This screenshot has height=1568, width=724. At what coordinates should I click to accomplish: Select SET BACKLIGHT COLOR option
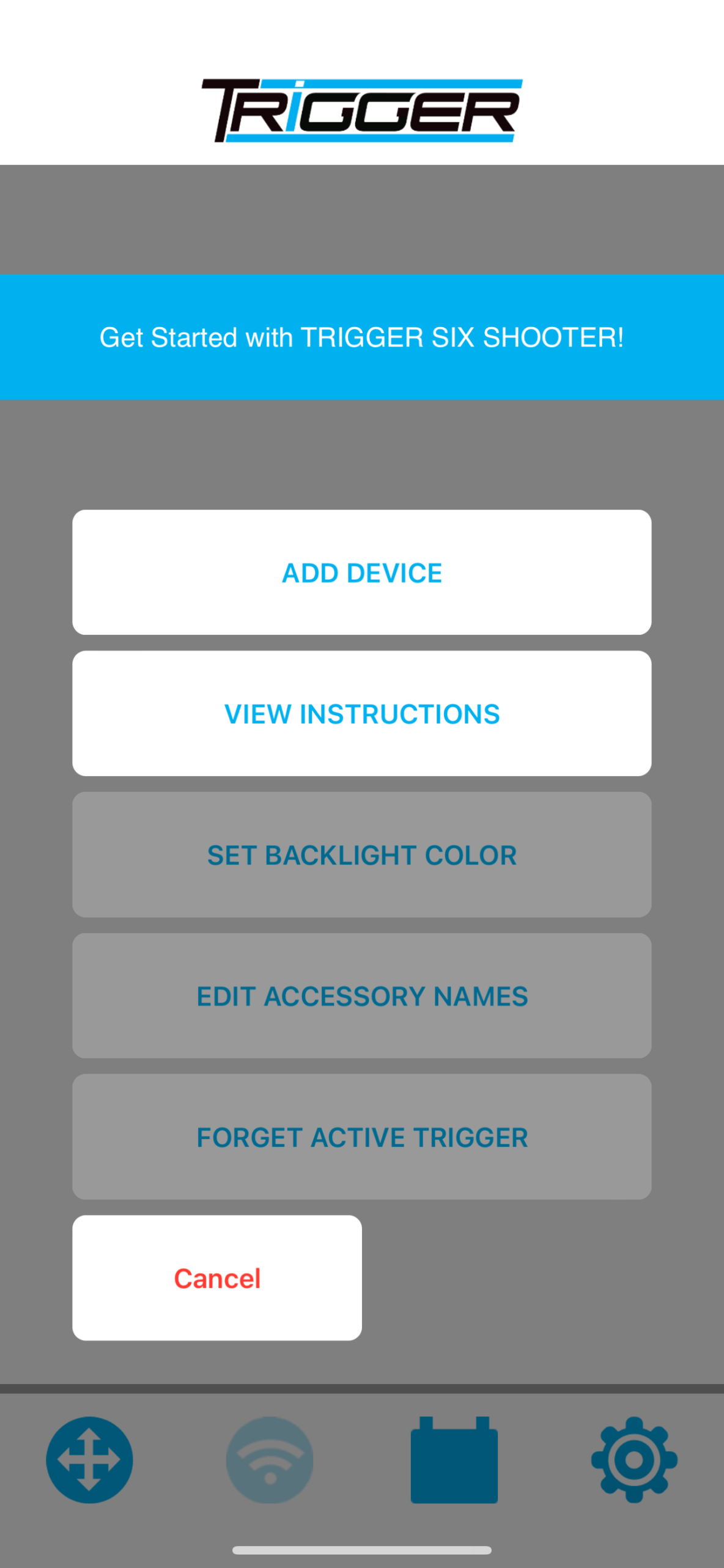tap(361, 855)
